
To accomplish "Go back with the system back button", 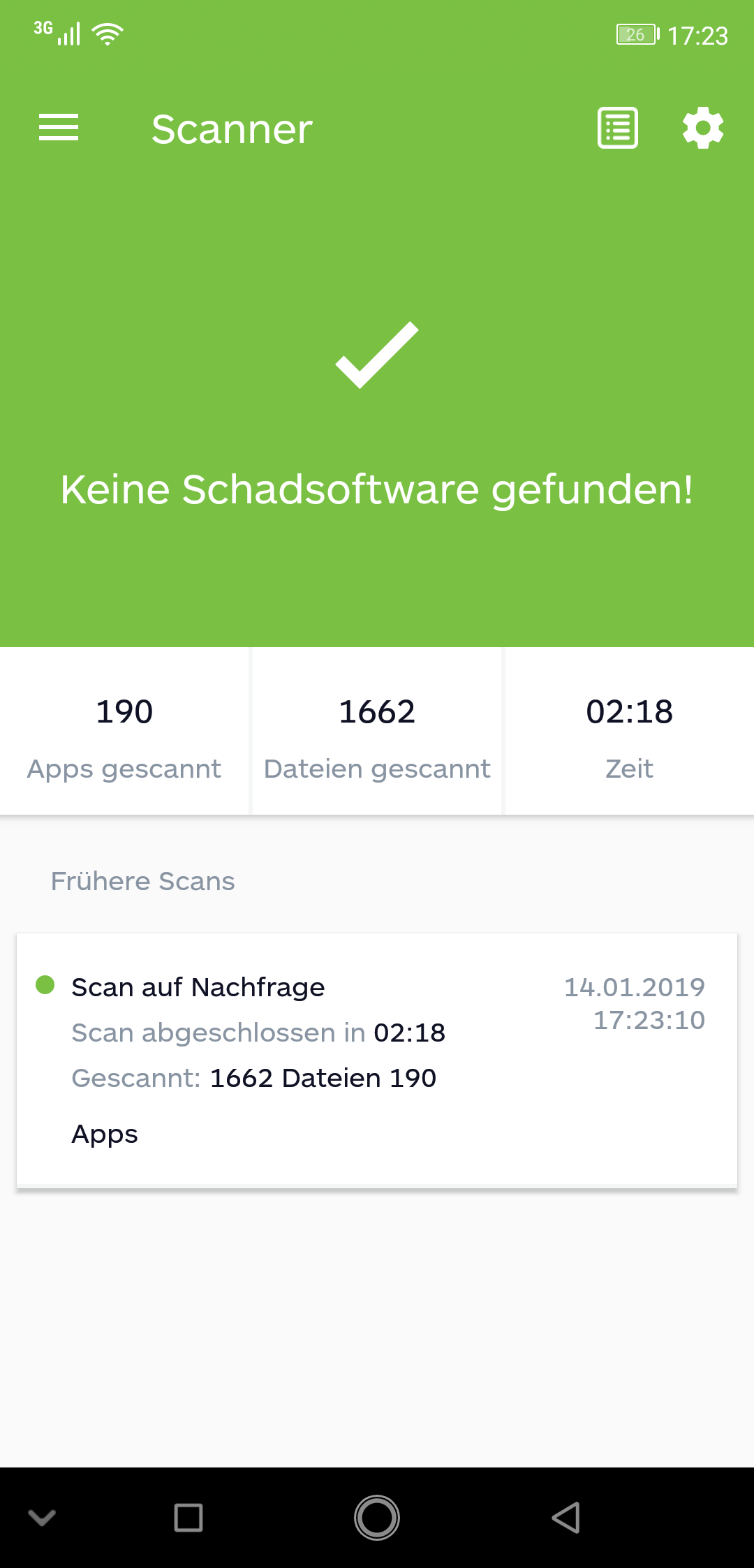I will click(565, 1517).
